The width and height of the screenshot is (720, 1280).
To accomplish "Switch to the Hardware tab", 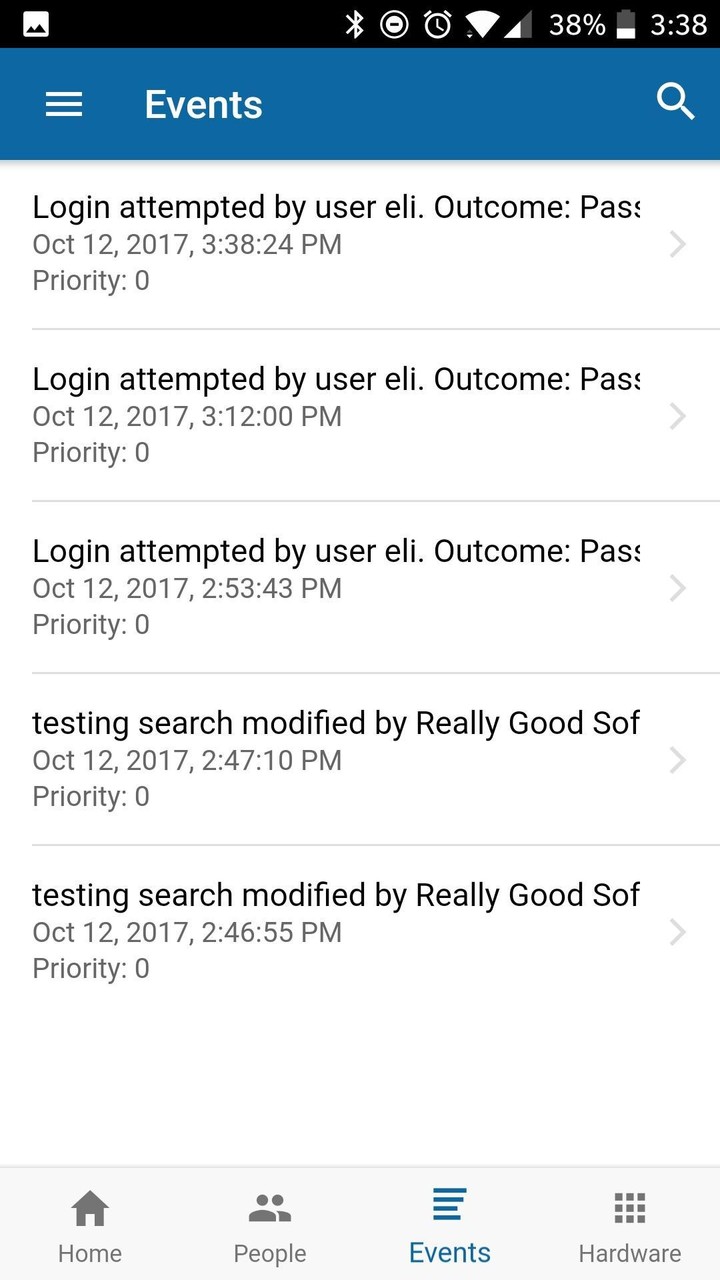I will click(629, 1225).
